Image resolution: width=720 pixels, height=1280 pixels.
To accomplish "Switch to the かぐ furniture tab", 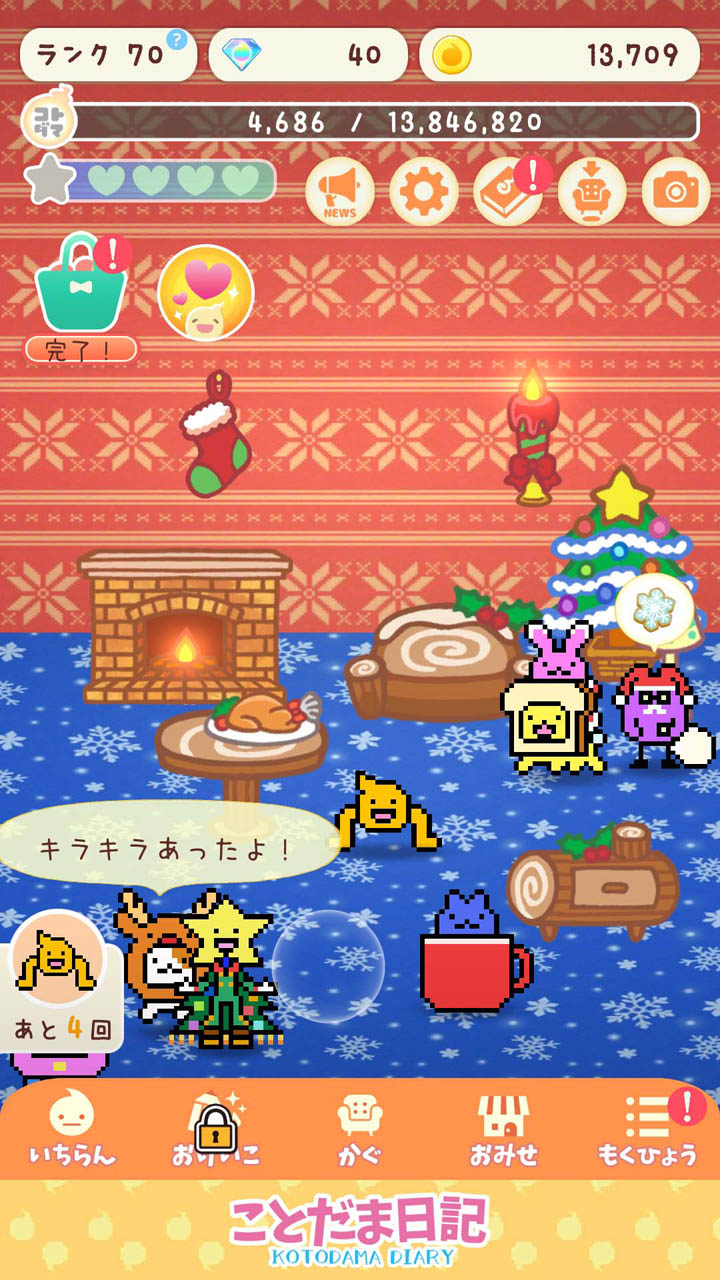I will click(x=359, y=1128).
